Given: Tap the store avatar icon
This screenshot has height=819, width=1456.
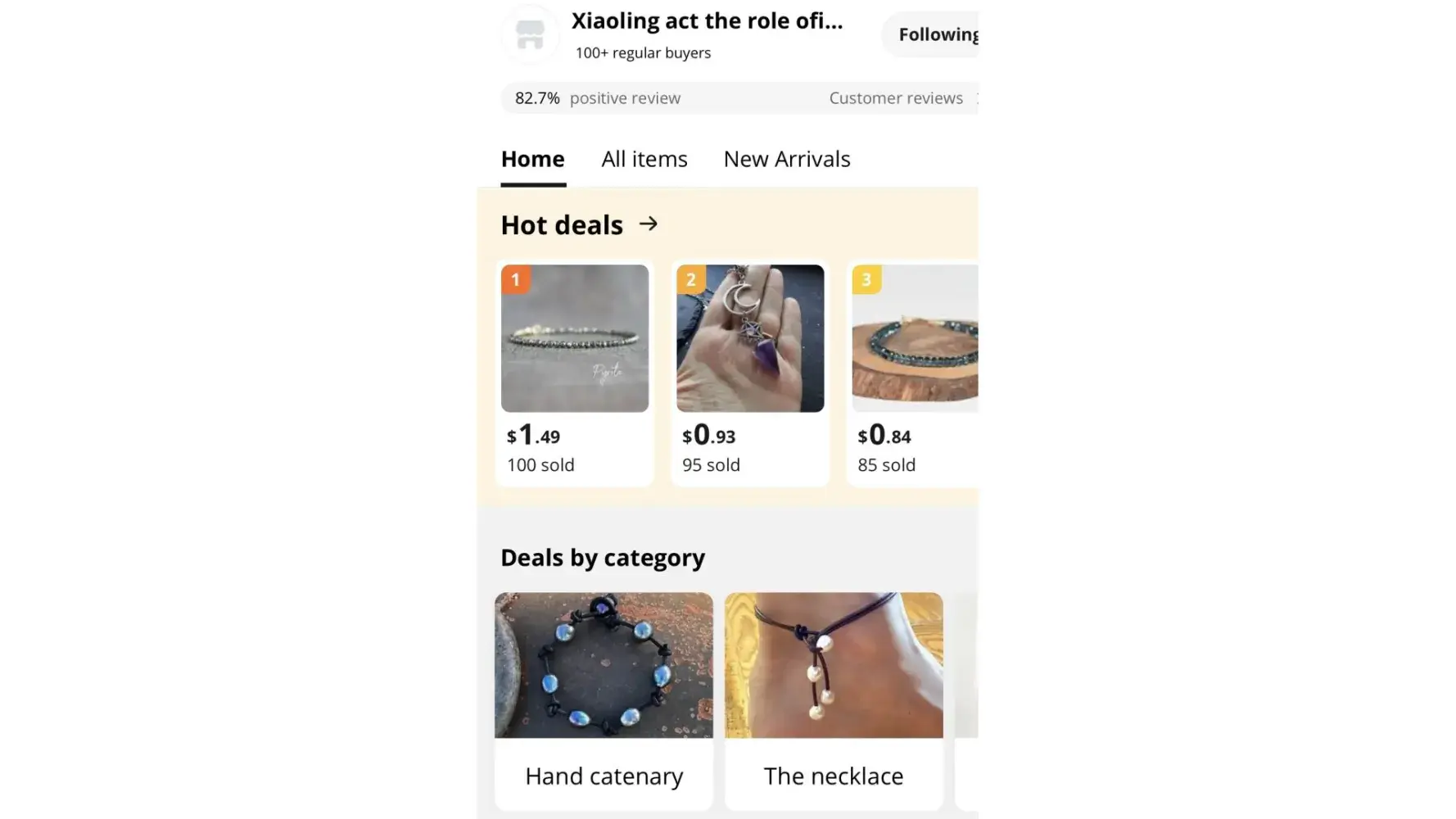Looking at the screenshot, I should 530,34.
